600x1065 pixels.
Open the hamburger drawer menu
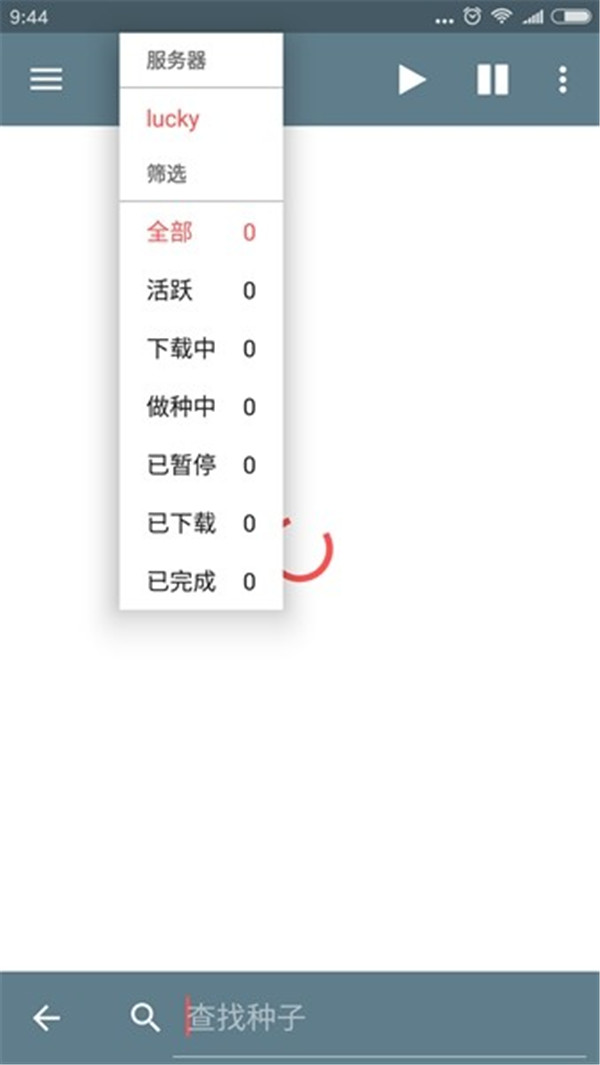[46, 79]
